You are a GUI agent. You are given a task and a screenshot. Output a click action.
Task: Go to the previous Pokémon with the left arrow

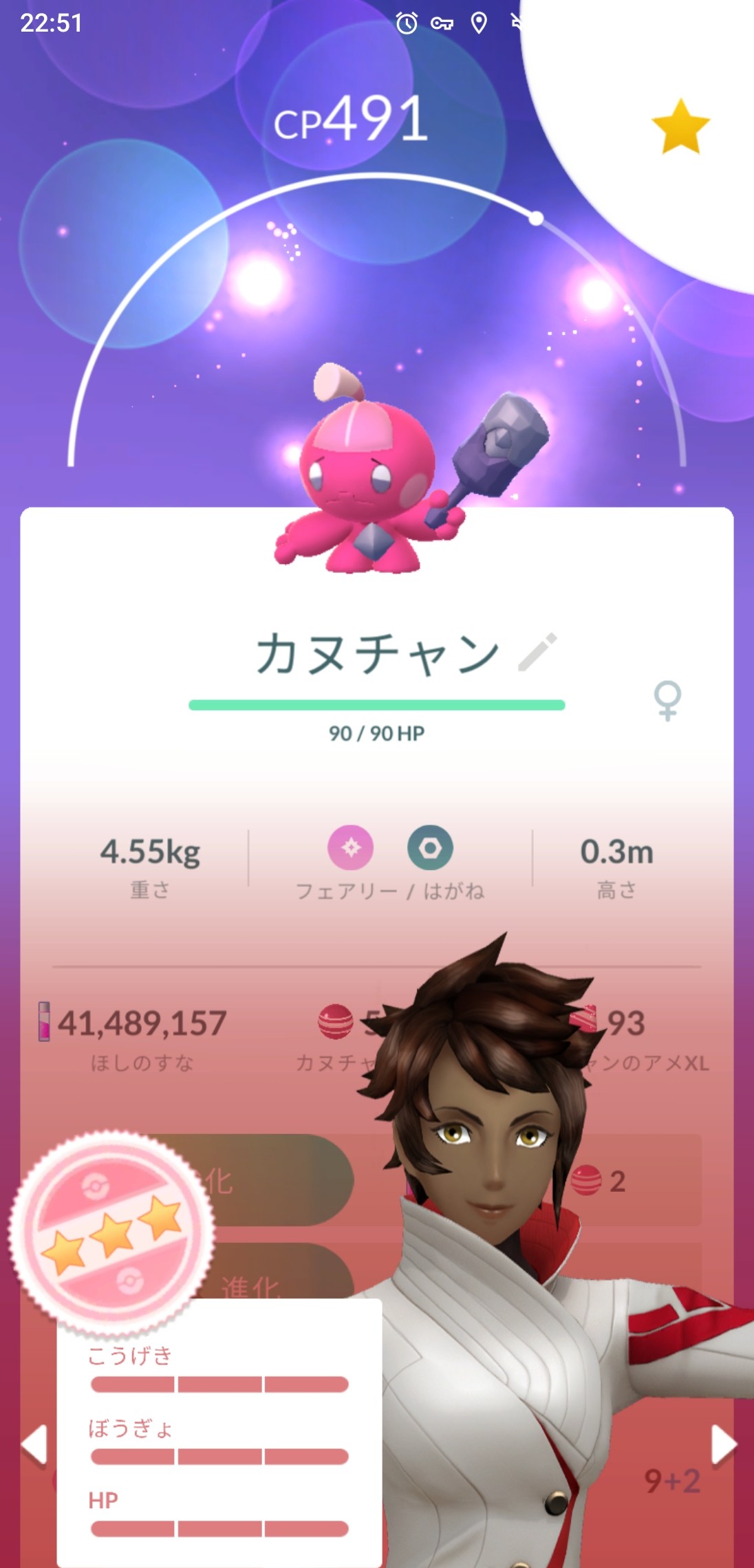tap(34, 1444)
